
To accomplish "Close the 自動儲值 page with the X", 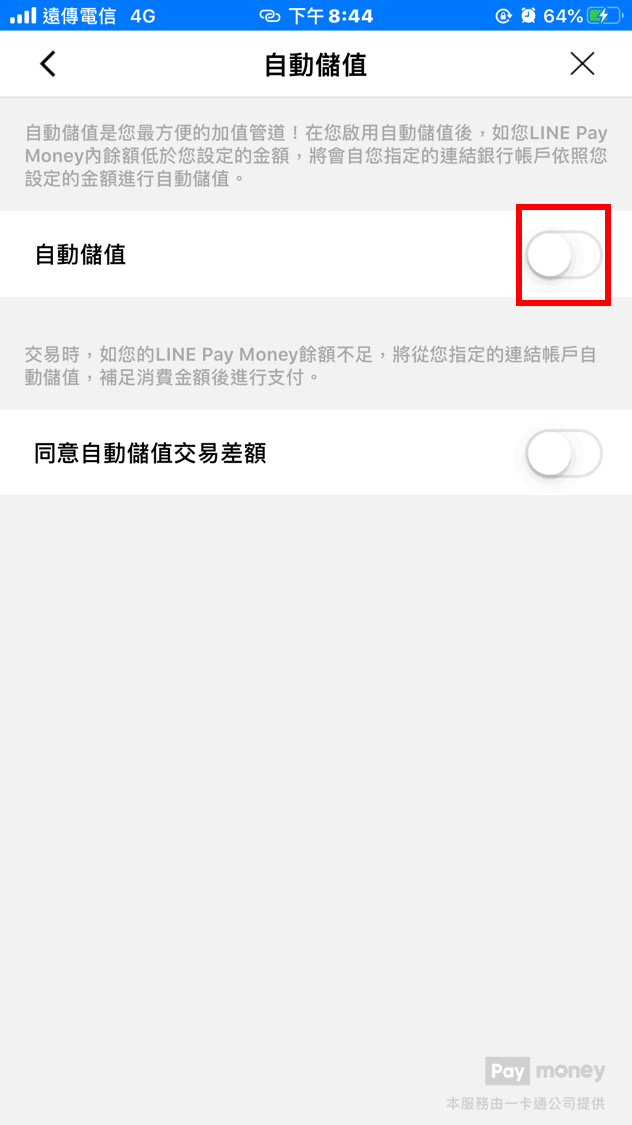I will [x=582, y=64].
